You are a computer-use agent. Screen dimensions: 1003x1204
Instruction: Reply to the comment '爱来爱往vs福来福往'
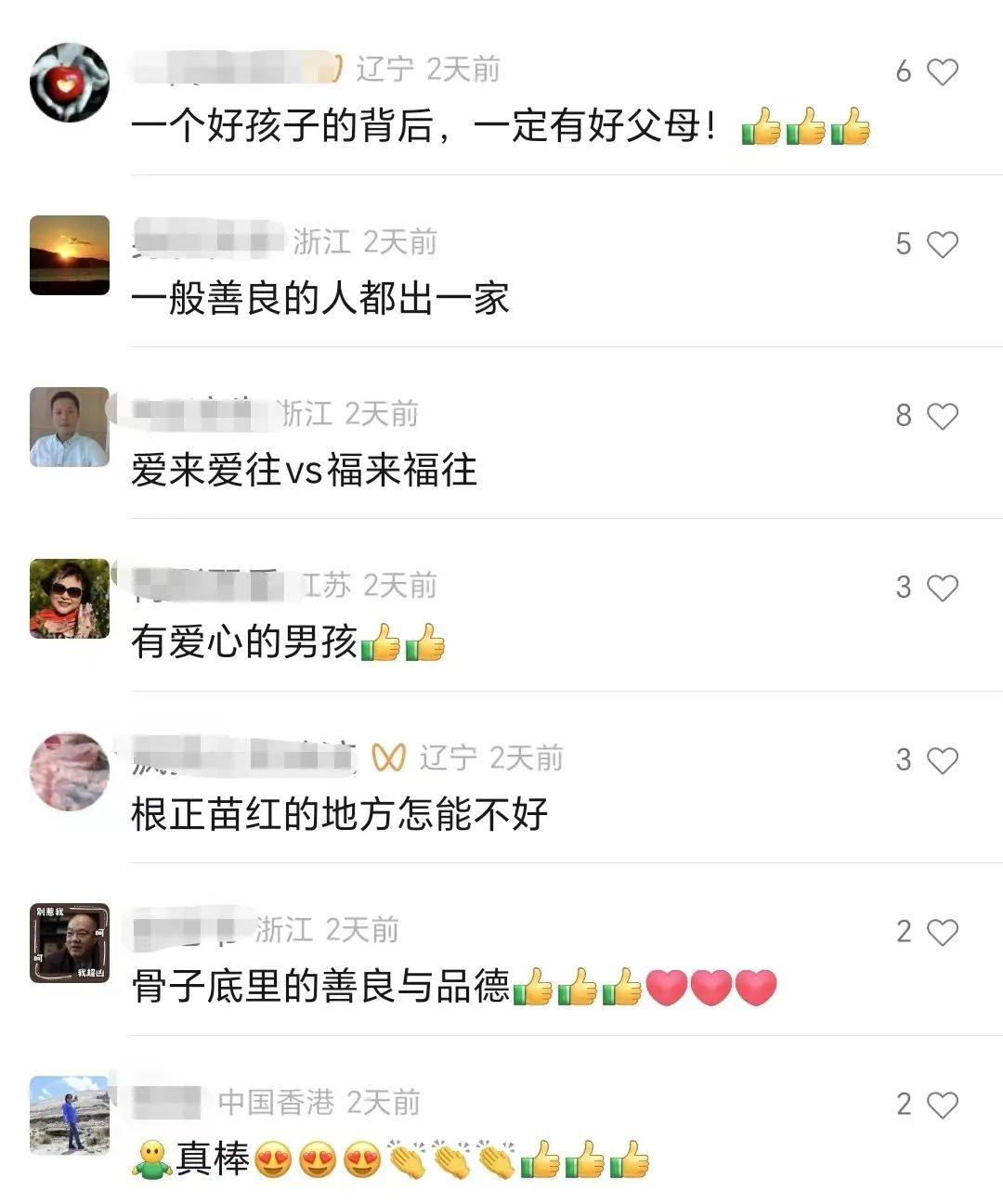click(x=304, y=471)
